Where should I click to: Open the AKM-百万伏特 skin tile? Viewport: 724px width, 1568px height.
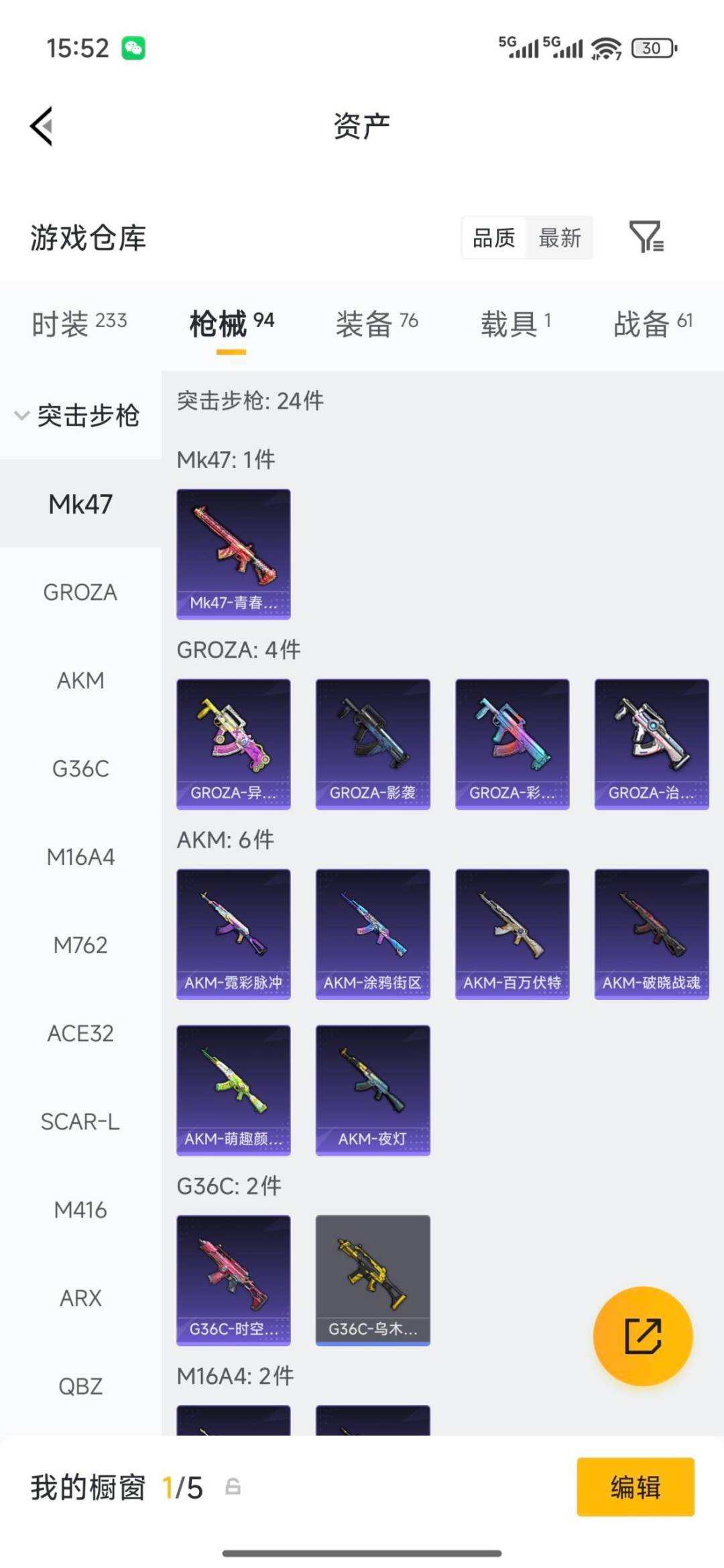click(x=512, y=934)
